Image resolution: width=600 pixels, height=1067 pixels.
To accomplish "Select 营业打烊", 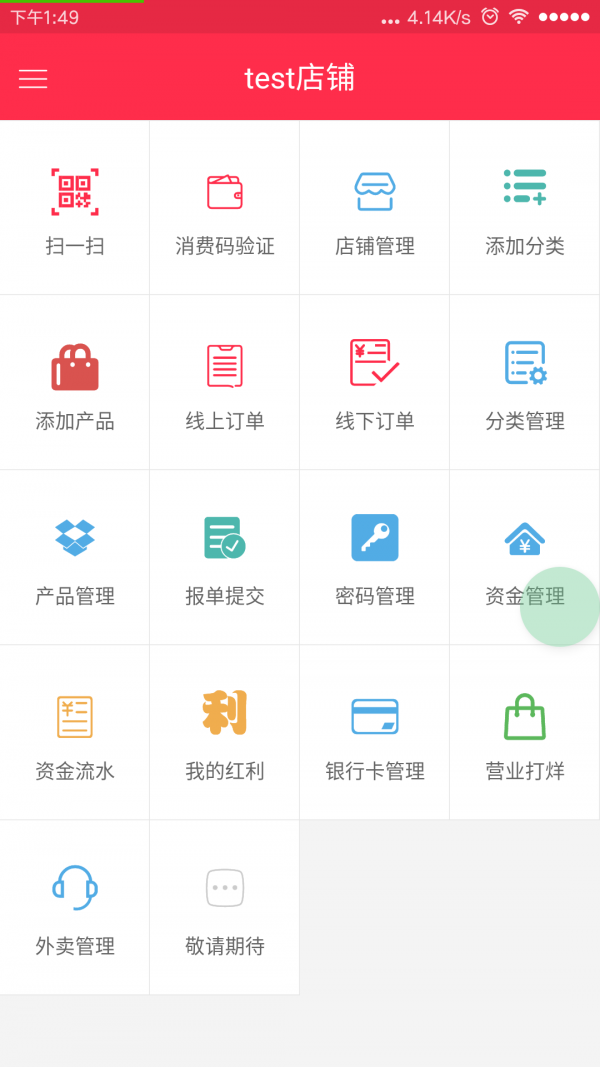I will click(x=525, y=733).
